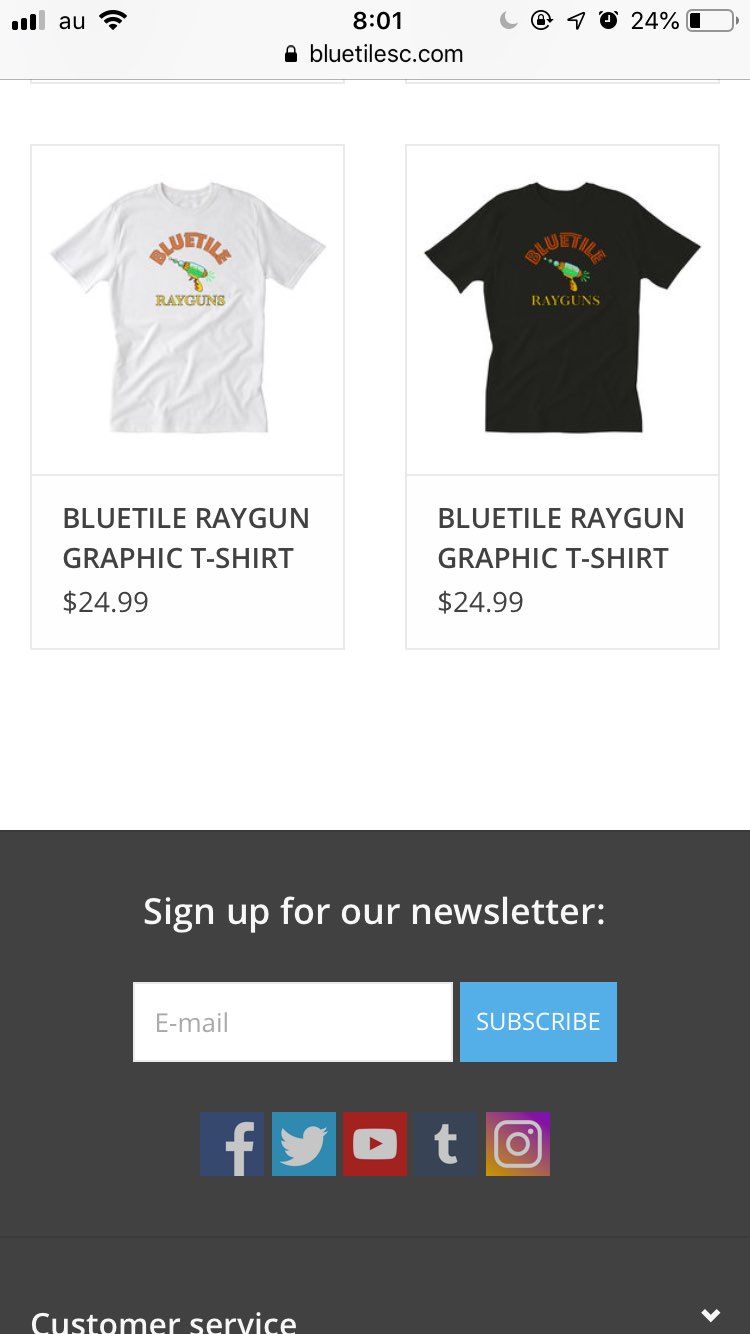Go to the Tumblr page
Viewport: 750px width, 1334px height.
coord(446,1144)
